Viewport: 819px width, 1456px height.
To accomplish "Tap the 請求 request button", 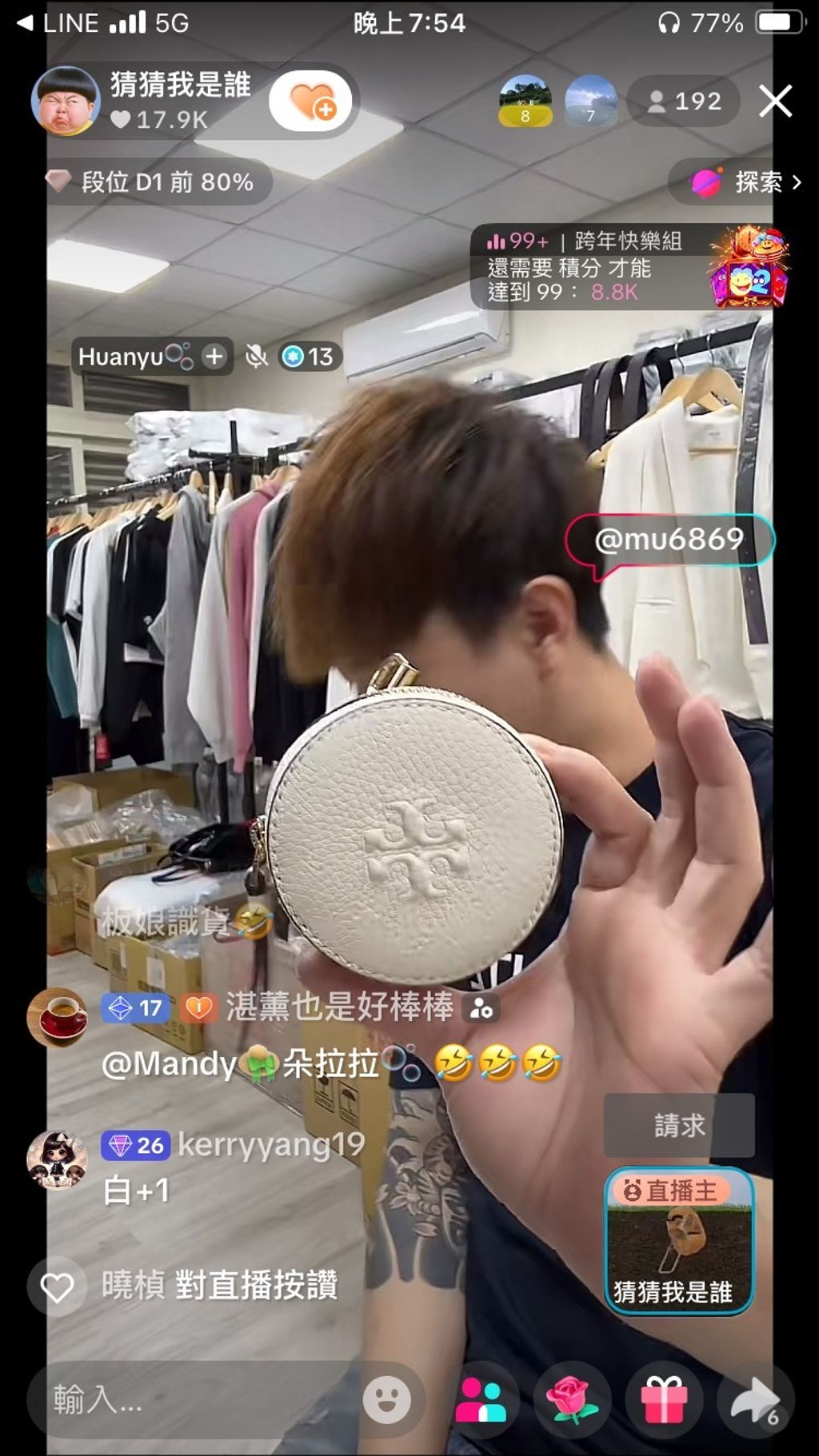I will pos(679,1125).
